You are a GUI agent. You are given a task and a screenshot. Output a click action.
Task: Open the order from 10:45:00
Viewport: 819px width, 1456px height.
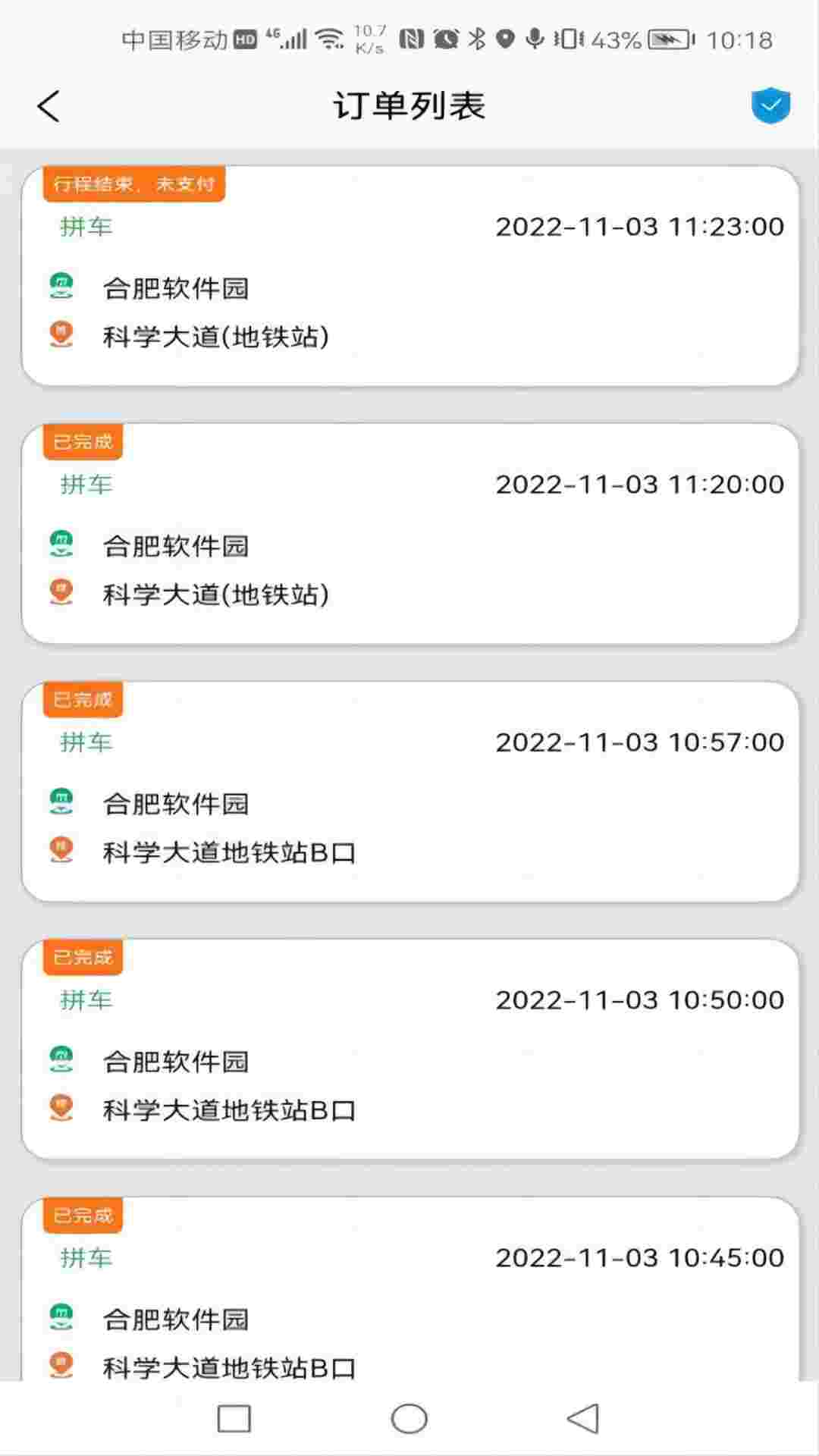[x=410, y=1289]
